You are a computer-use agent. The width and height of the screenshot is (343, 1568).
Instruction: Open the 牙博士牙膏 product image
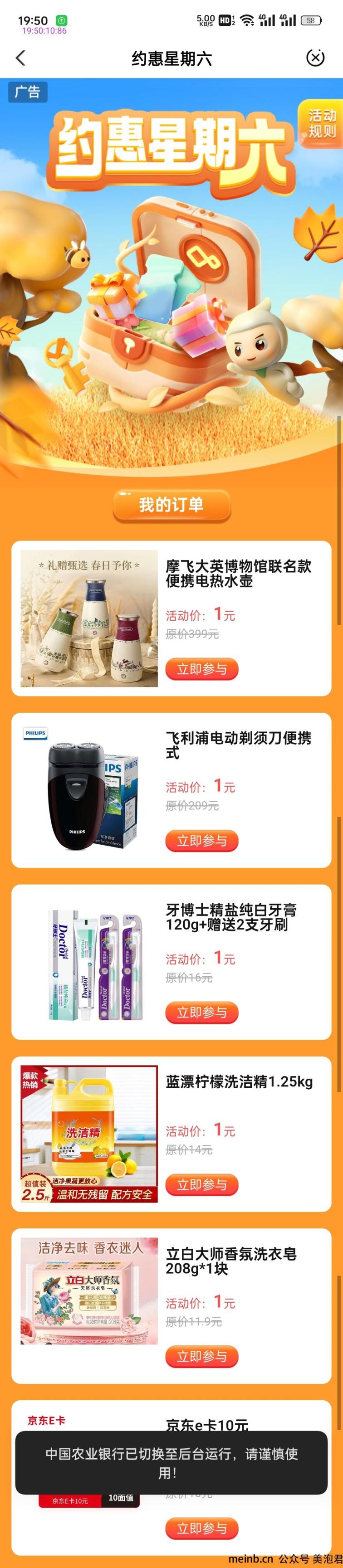[x=89, y=962]
